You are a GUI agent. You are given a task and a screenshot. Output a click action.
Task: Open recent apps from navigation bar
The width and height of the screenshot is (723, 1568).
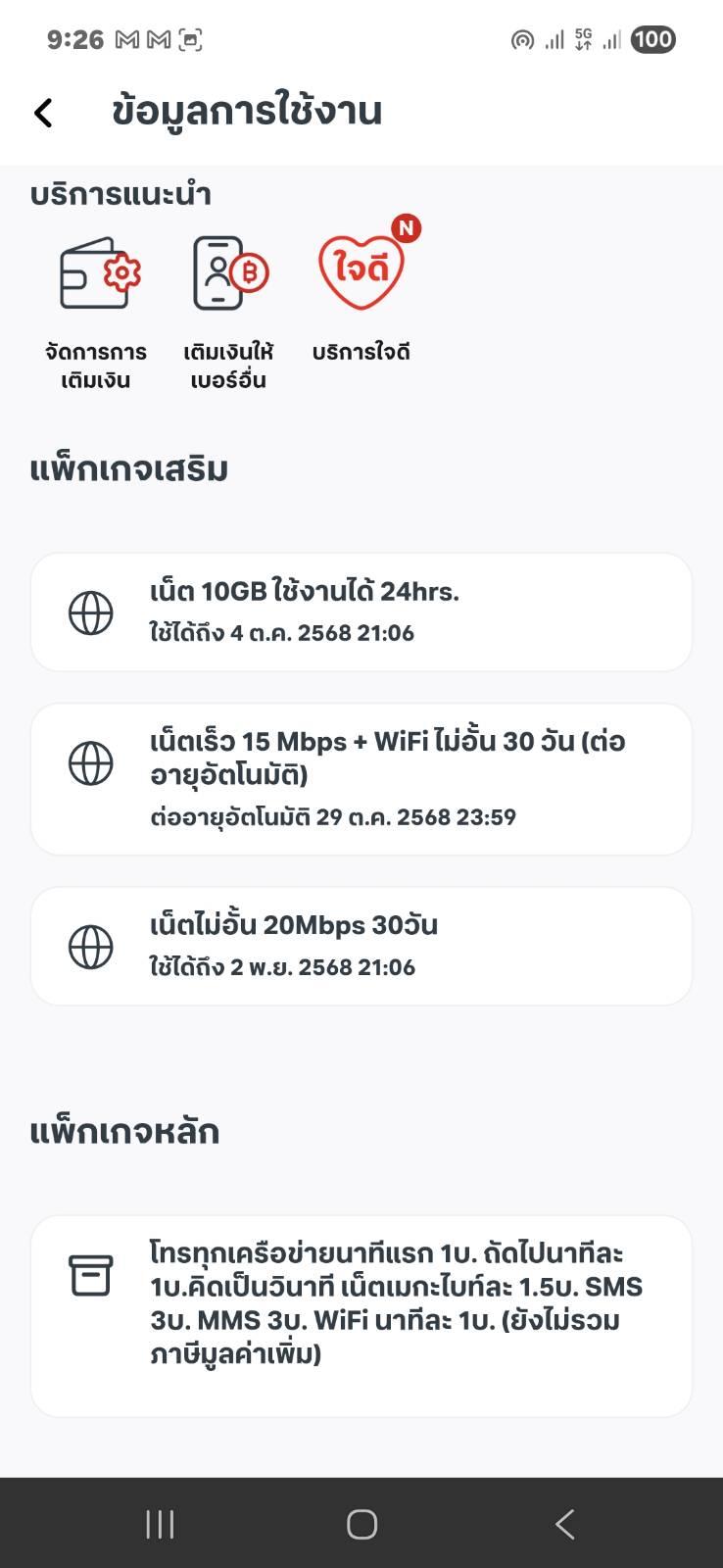160,1524
